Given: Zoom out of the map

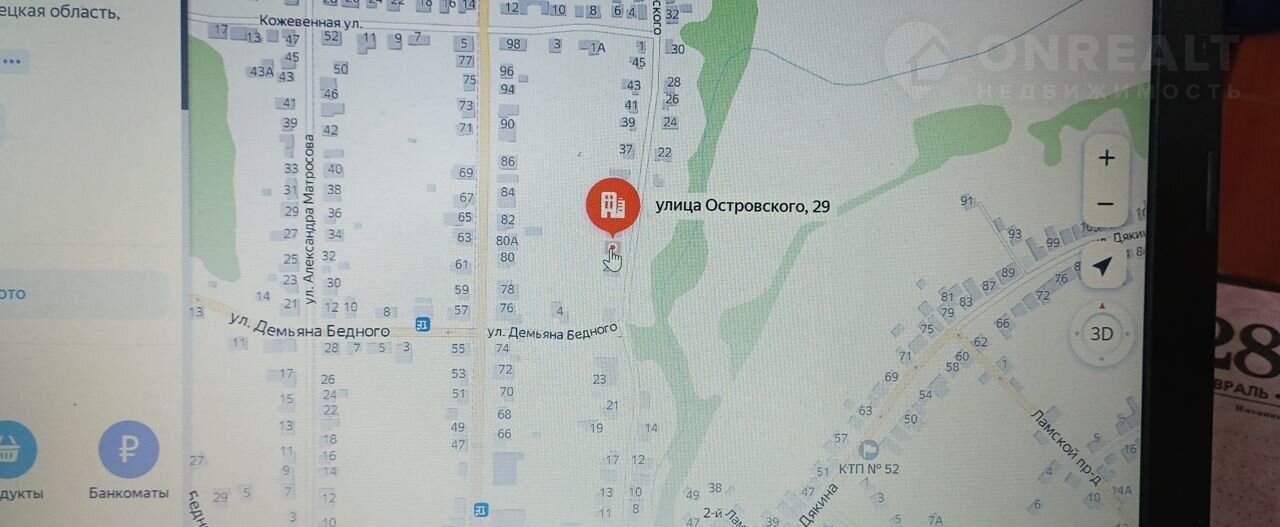Looking at the screenshot, I should (1106, 204).
